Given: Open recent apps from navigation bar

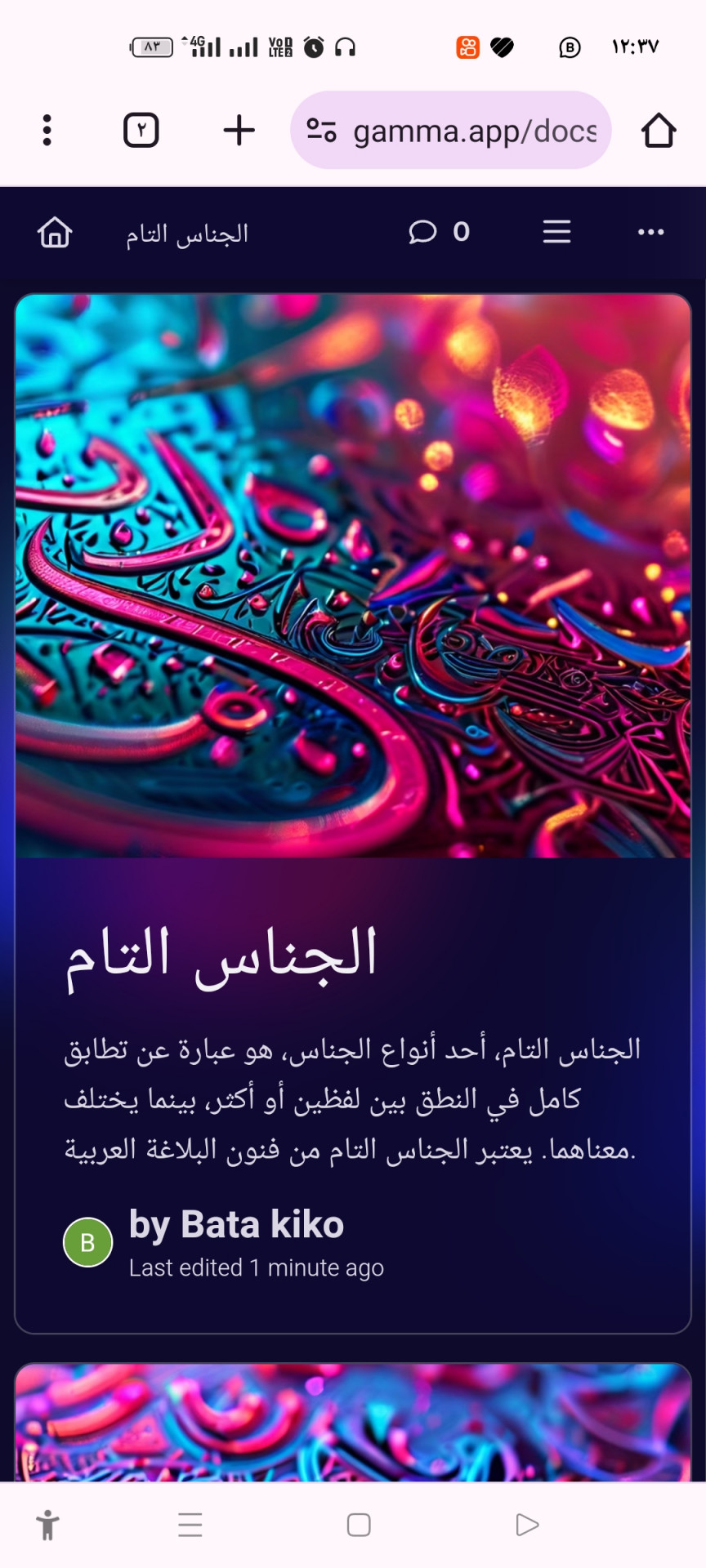Looking at the screenshot, I should tap(190, 1525).
